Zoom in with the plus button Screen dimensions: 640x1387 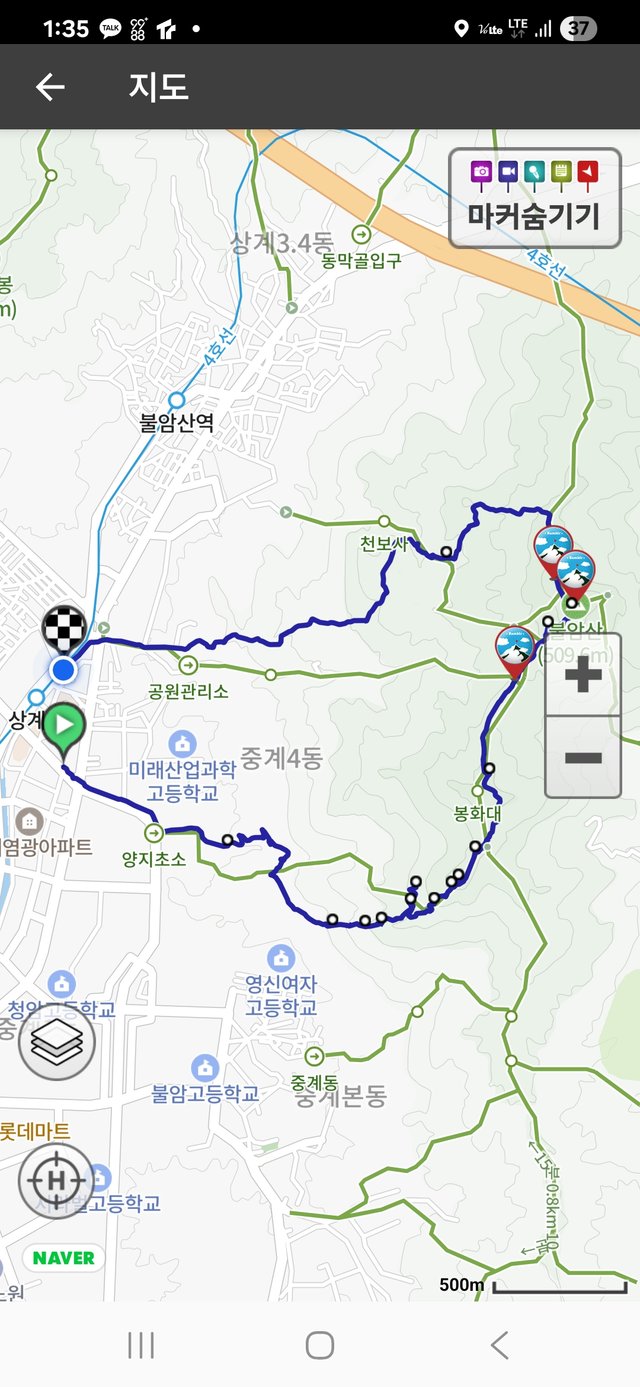coord(582,675)
